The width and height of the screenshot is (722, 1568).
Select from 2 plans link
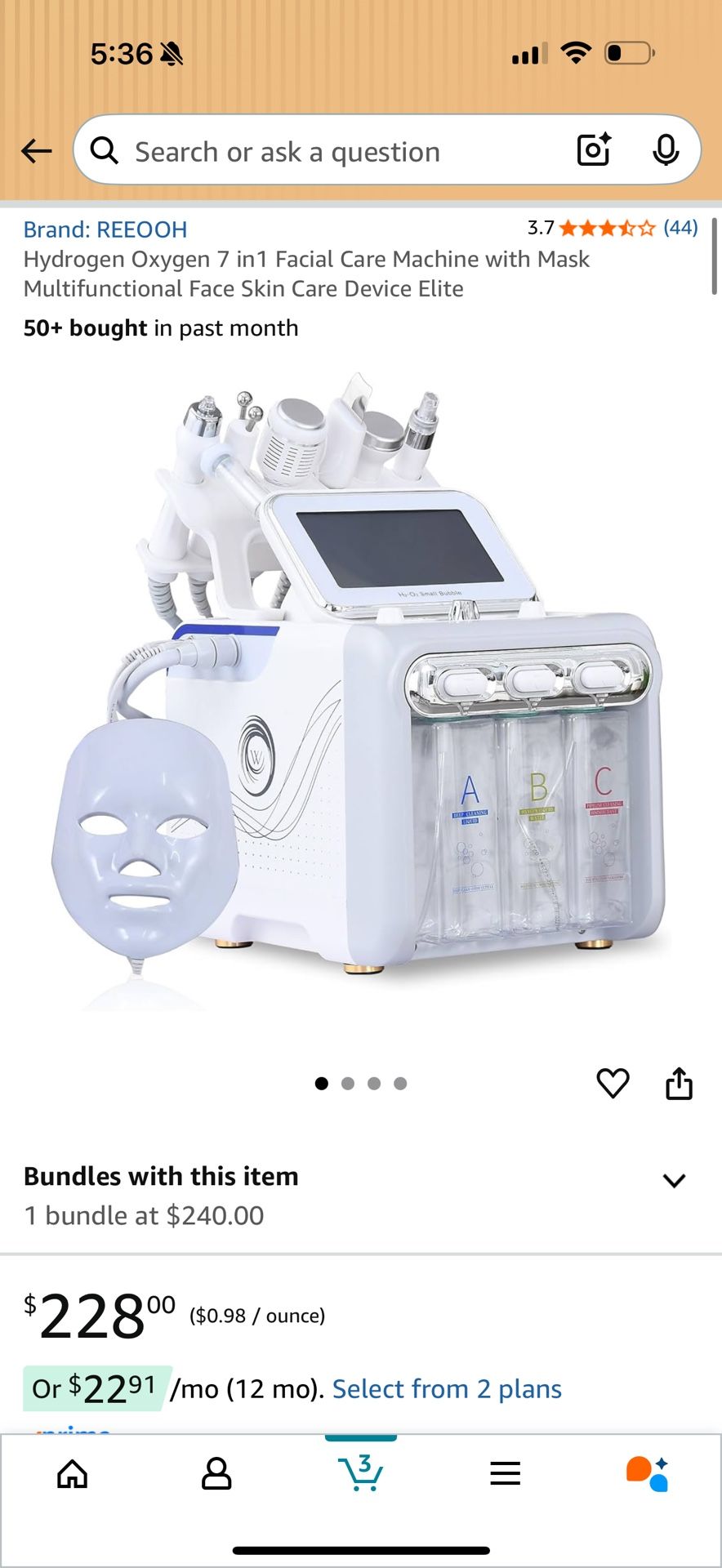point(447,1389)
